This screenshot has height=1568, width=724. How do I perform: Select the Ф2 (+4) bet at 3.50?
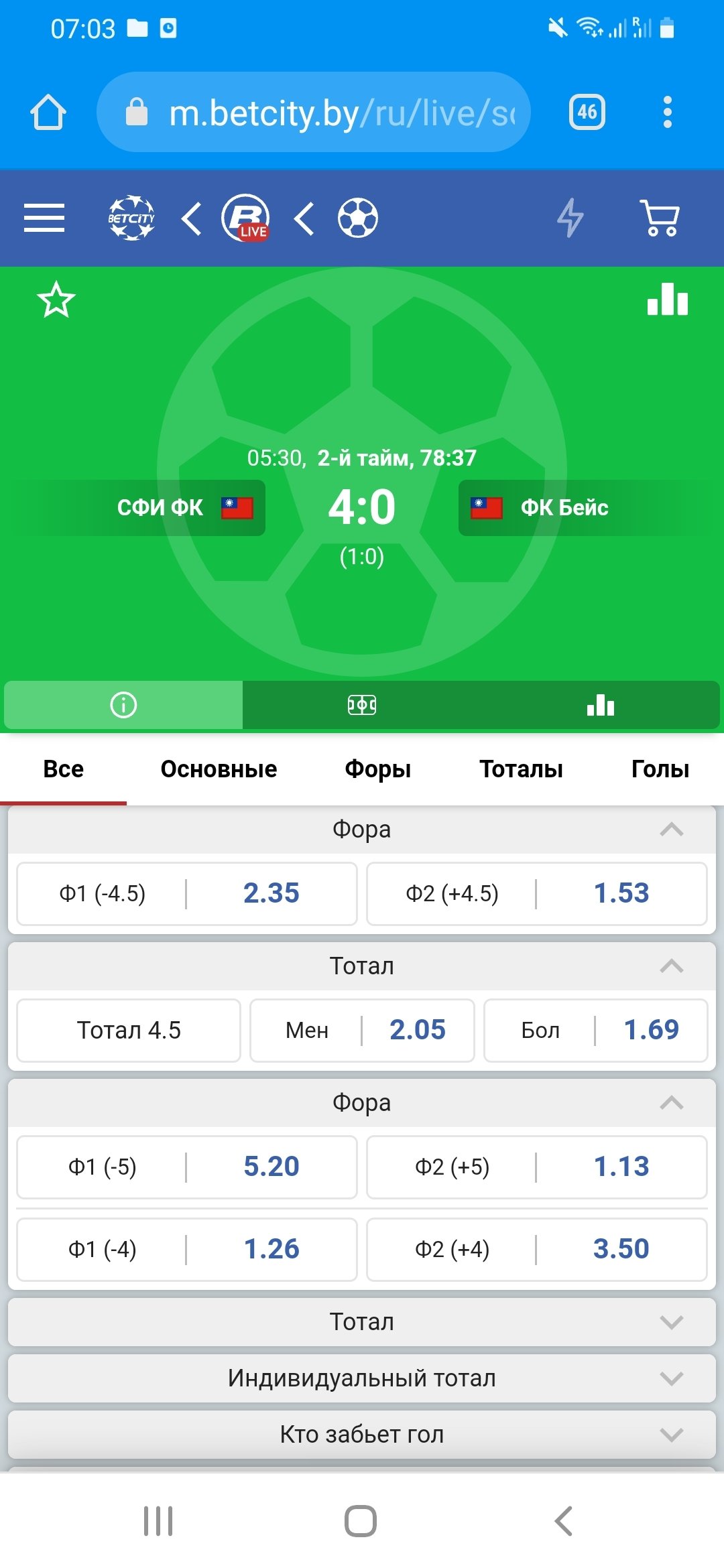pyautogui.click(x=537, y=1250)
